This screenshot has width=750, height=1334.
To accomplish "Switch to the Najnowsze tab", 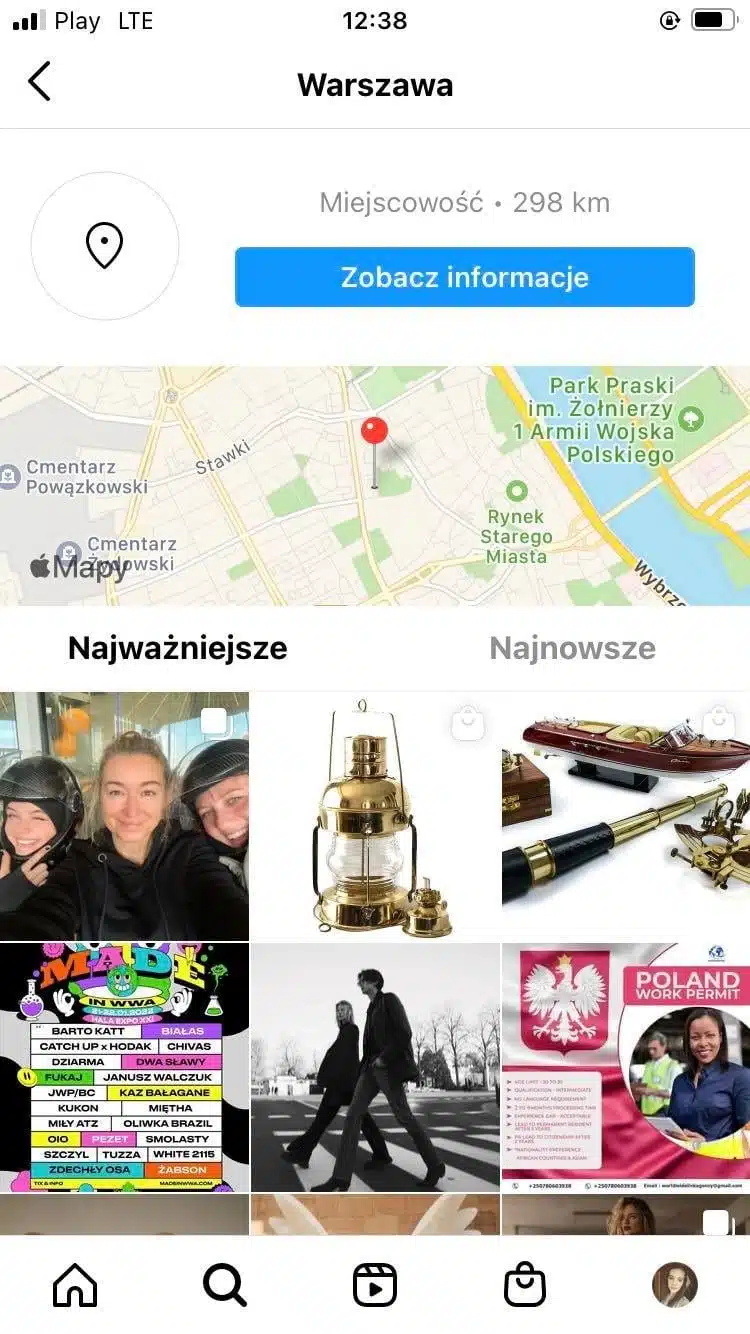I will 572,647.
